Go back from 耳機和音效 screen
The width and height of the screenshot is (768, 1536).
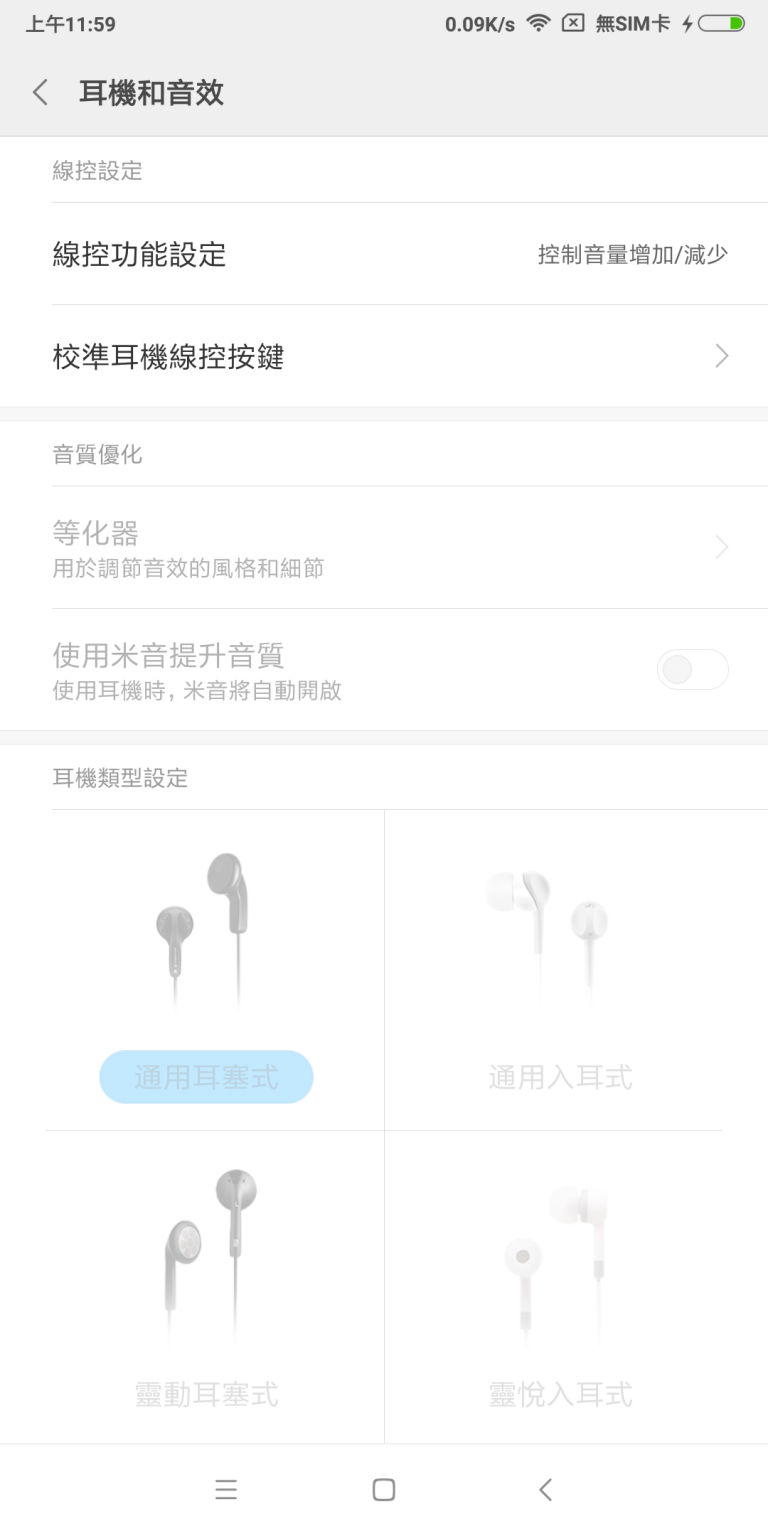pyautogui.click(x=40, y=93)
